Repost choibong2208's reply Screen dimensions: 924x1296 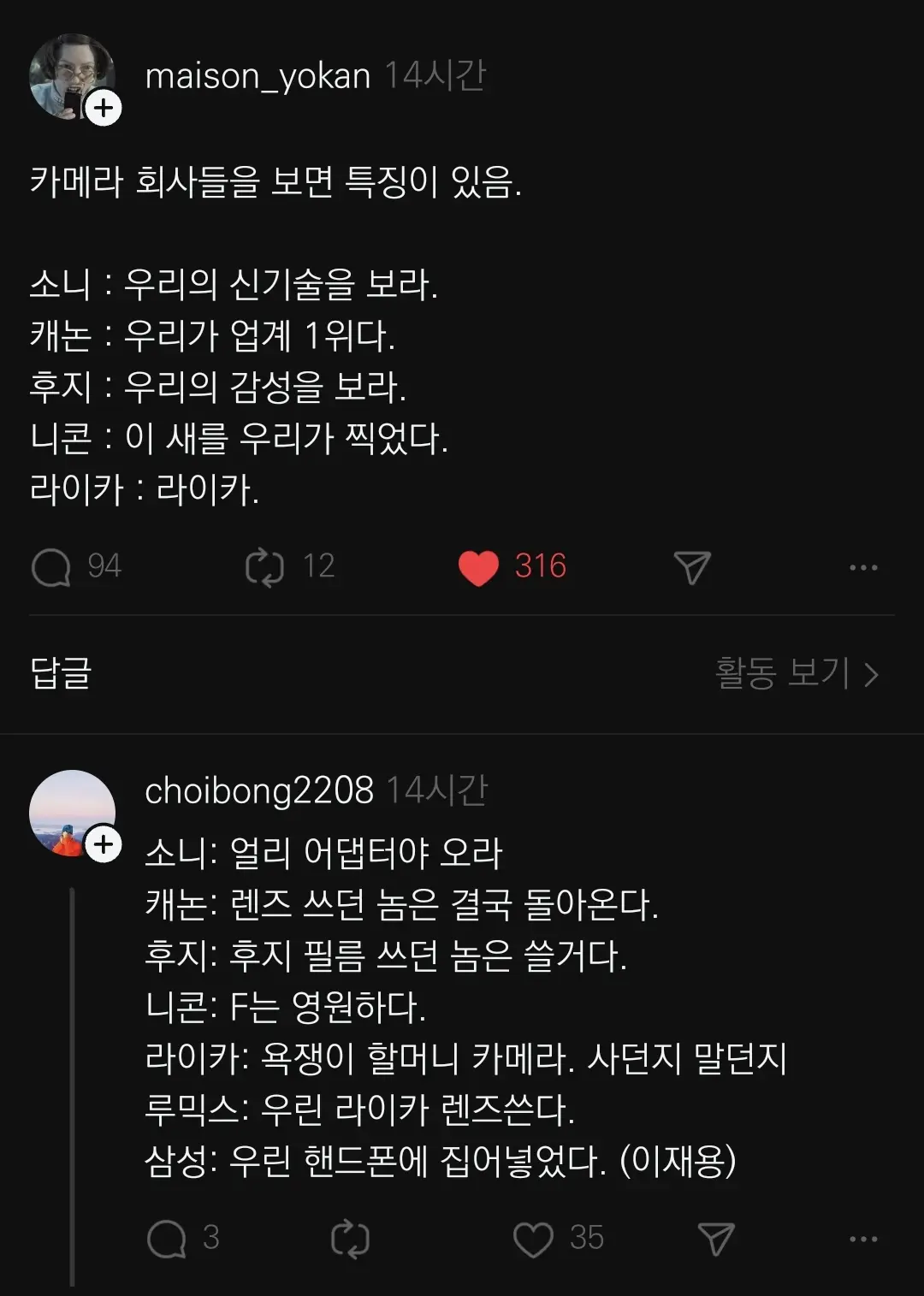tap(350, 1239)
